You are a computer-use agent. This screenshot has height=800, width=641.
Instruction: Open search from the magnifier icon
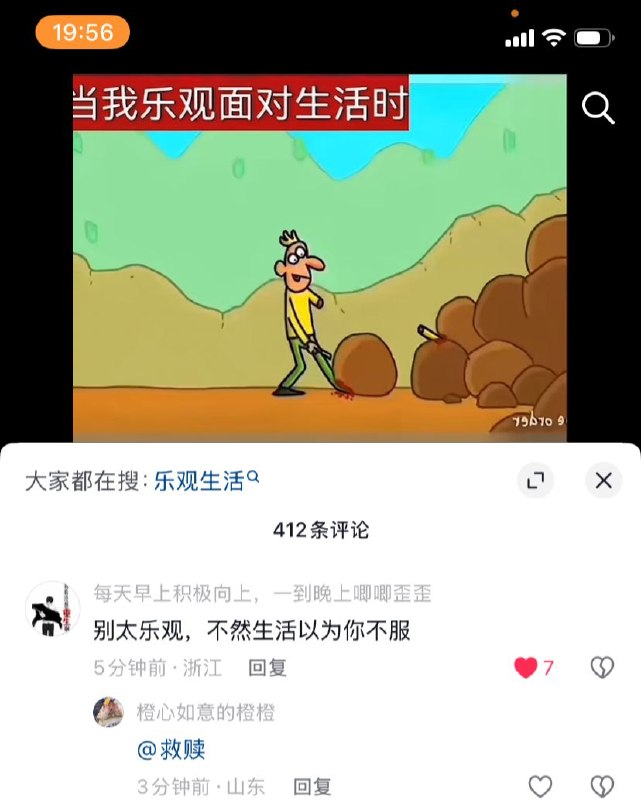click(598, 108)
